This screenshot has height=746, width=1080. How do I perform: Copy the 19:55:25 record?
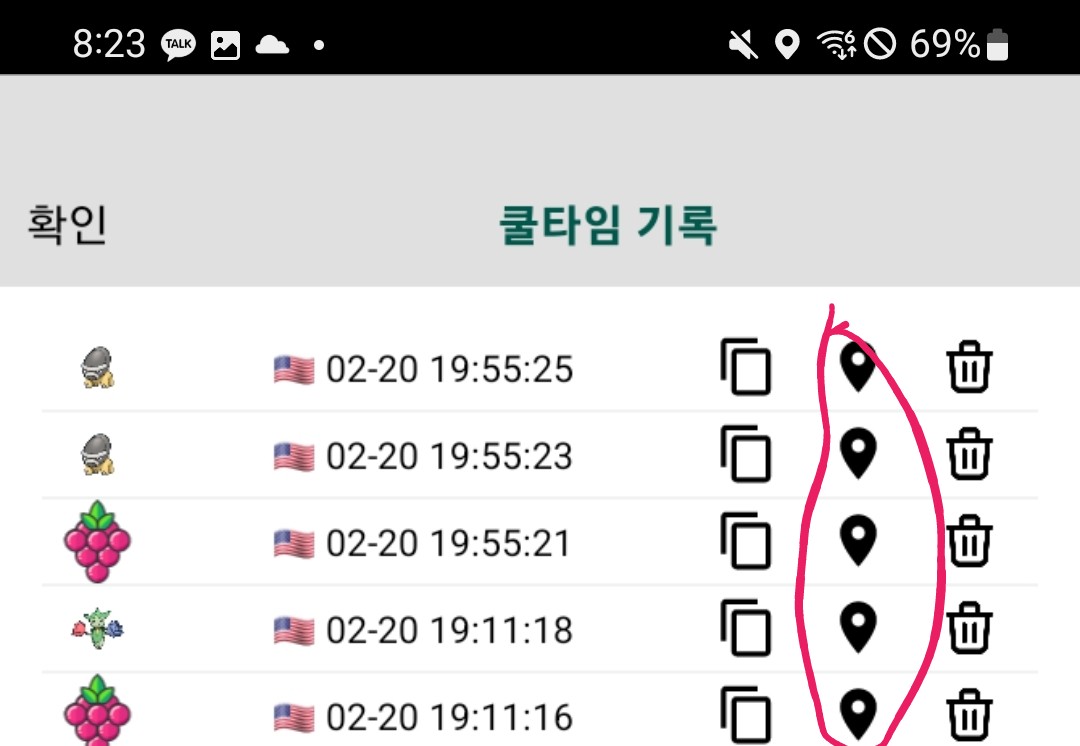(746, 368)
